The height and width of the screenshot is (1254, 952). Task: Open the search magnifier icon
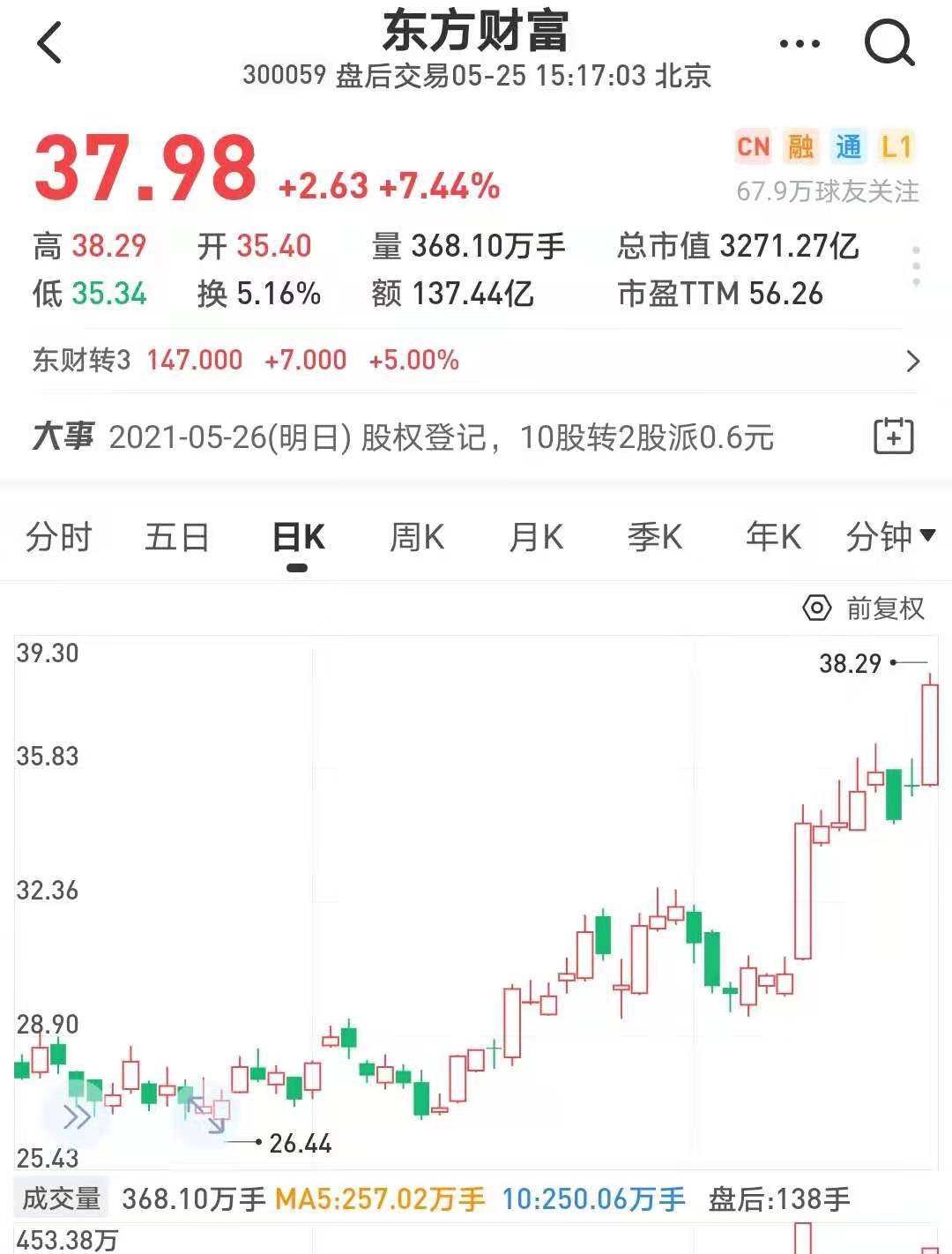(889, 42)
